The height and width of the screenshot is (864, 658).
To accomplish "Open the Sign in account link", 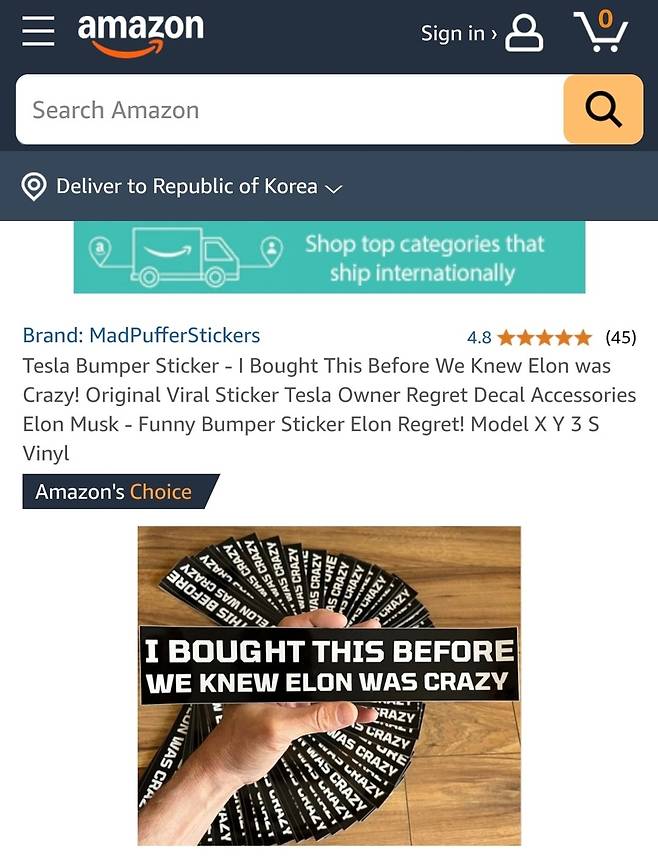I will [480, 33].
